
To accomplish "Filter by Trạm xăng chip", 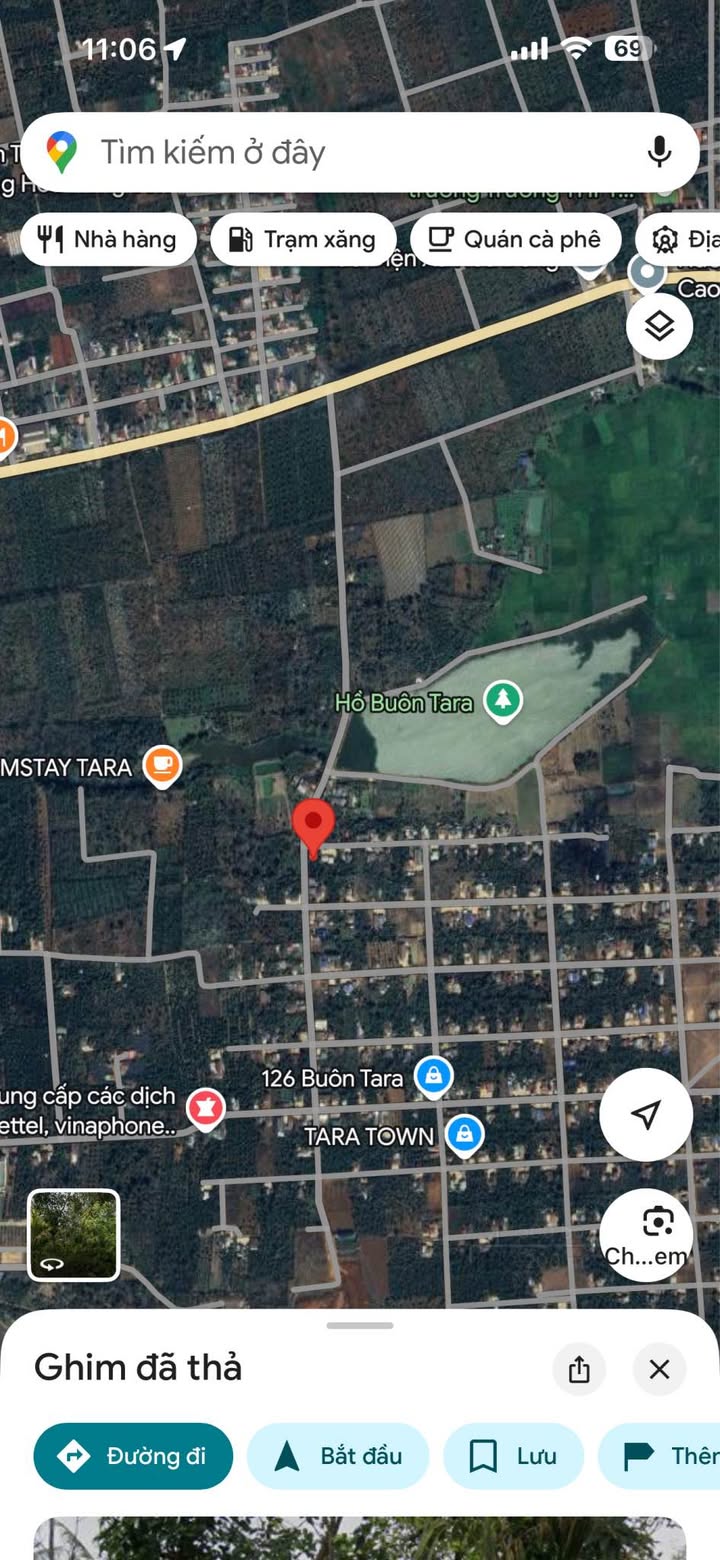I will point(303,239).
